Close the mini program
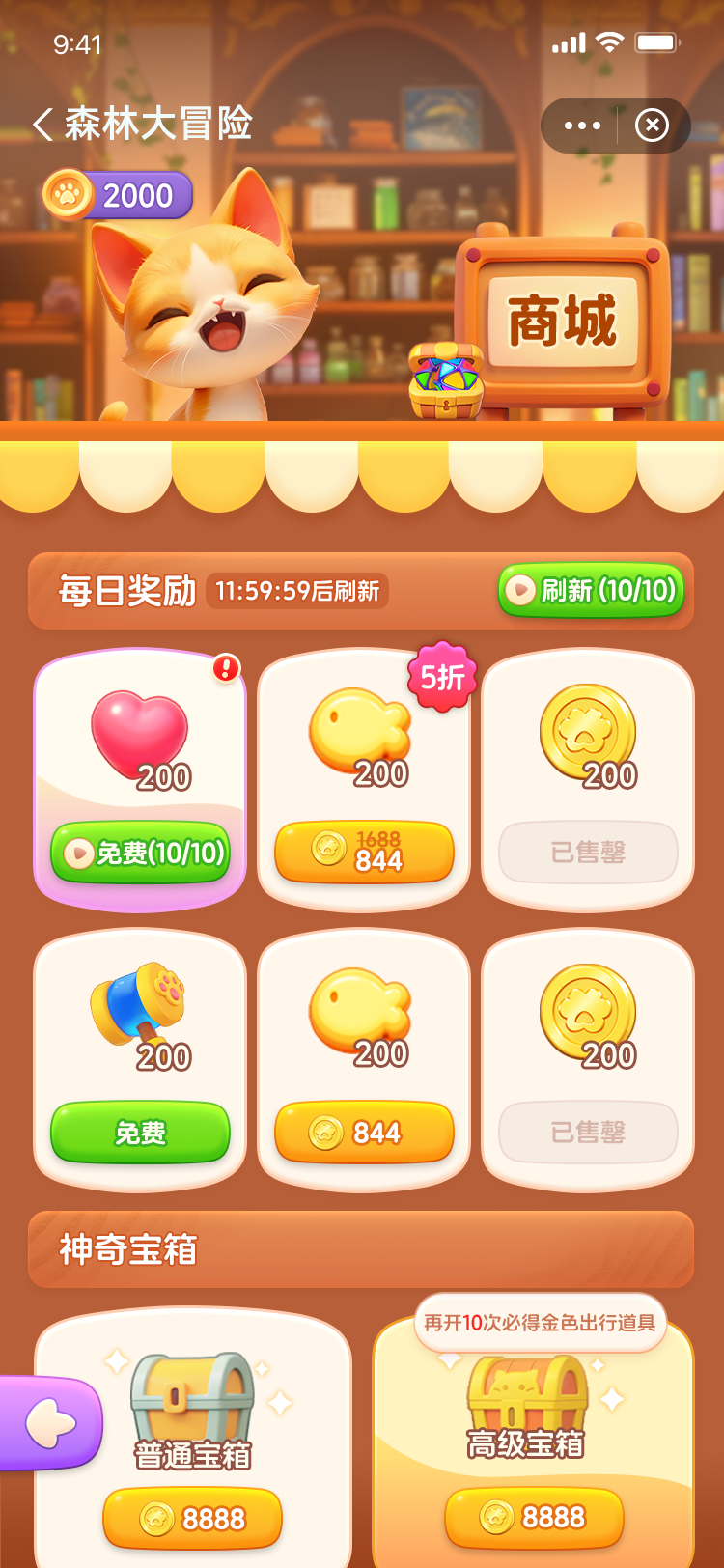 [x=653, y=126]
